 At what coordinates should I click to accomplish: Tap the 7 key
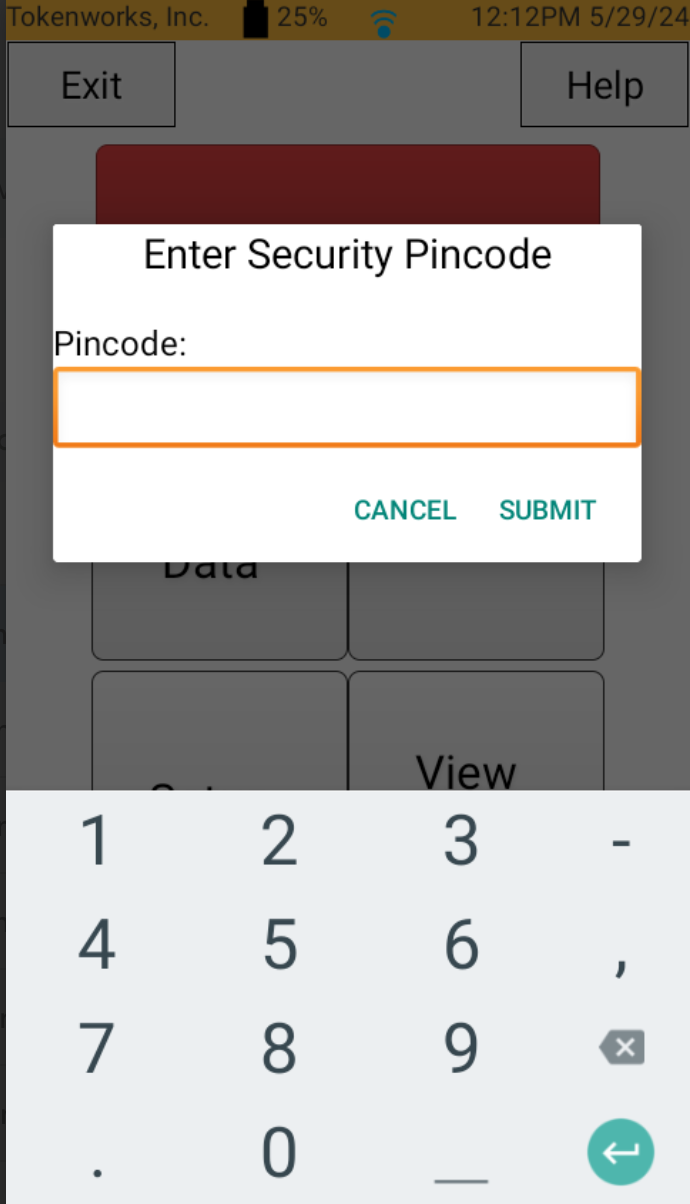[x=96, y=1047]
